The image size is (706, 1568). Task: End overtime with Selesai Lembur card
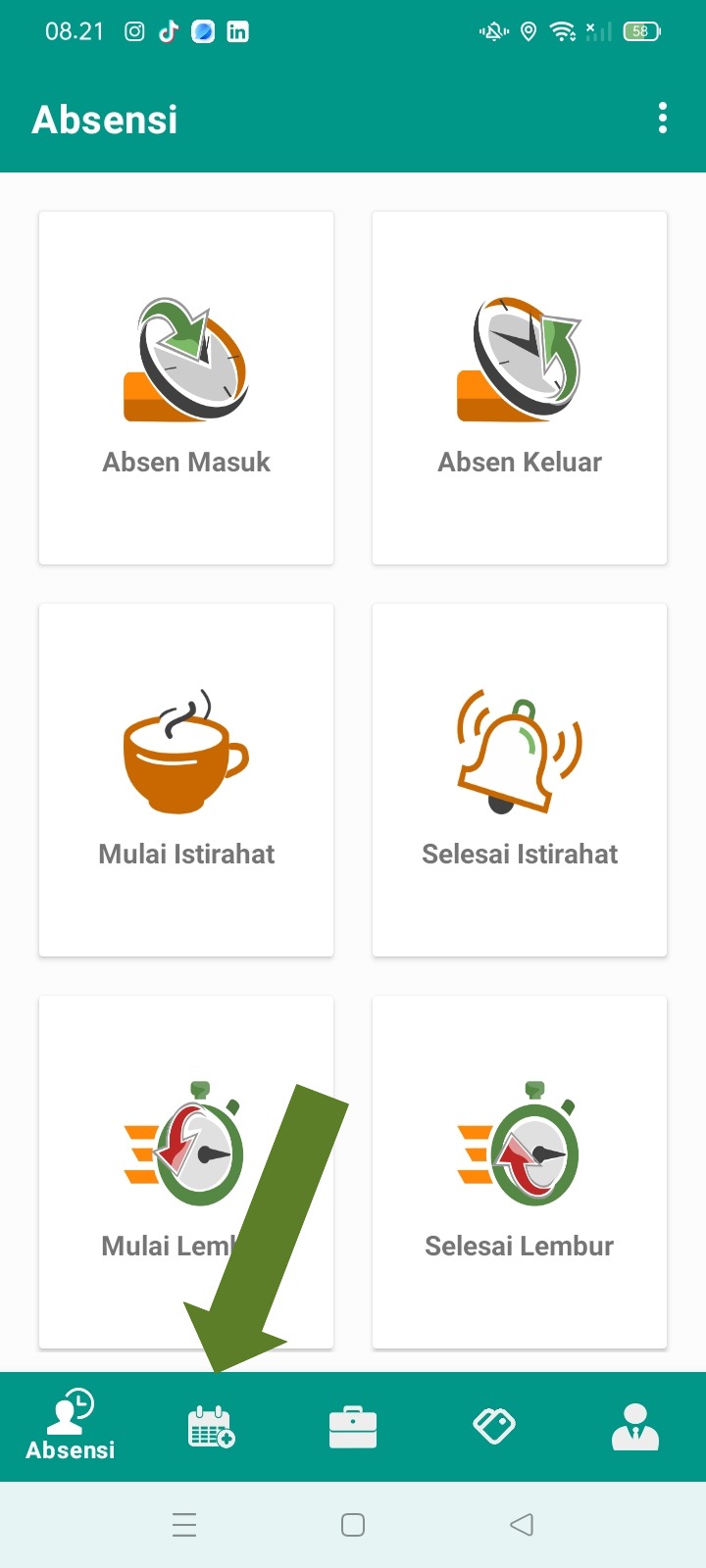(x=520, y=1172)
